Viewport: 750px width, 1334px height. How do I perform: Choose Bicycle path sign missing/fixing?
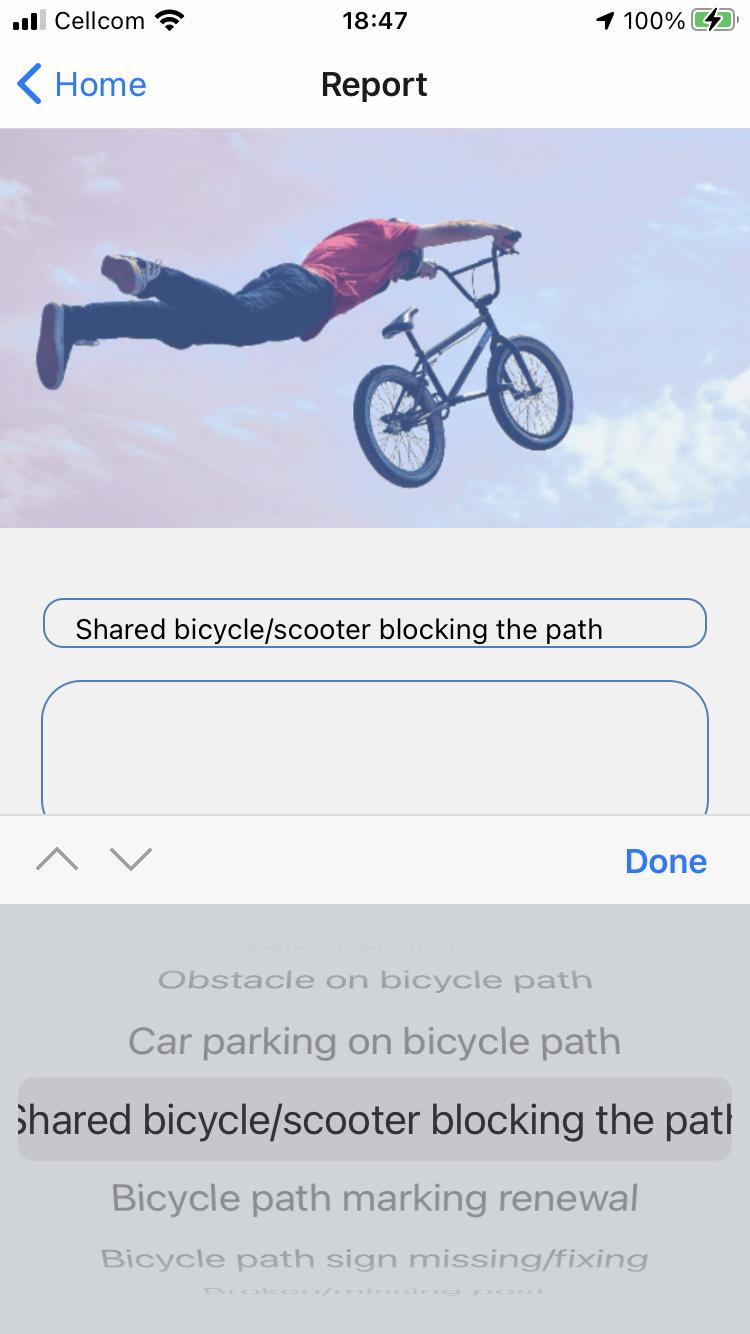(x=375, y=1259)
